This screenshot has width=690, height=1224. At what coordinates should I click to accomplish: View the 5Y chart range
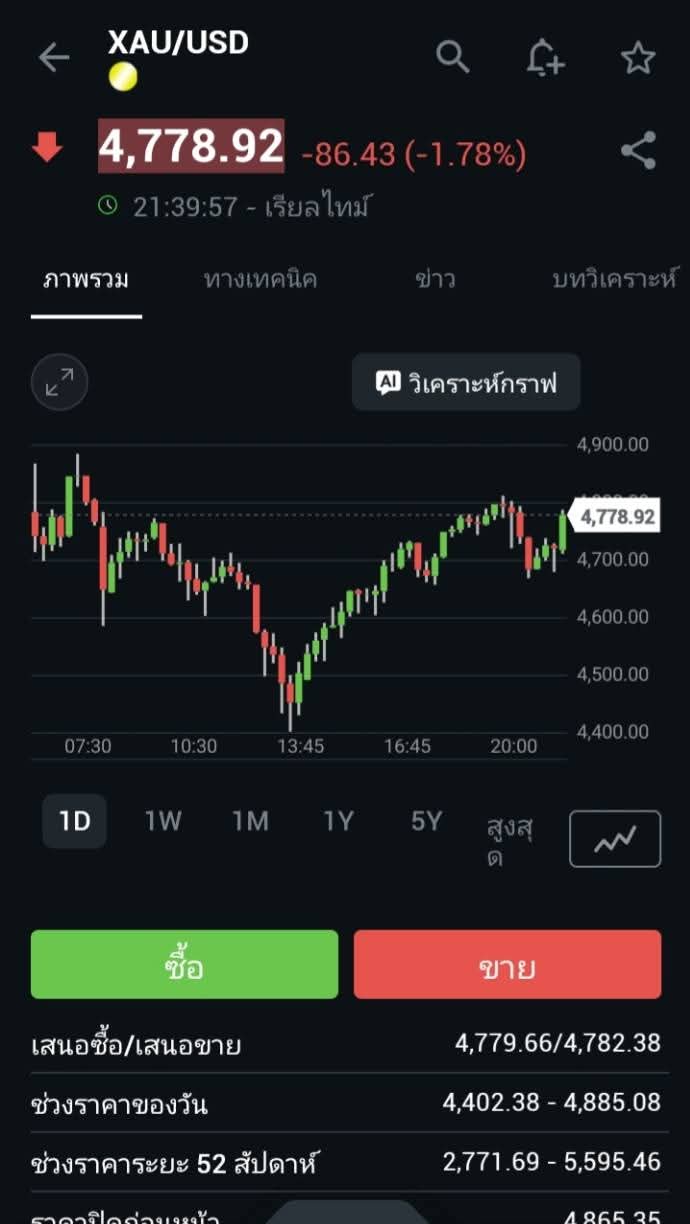coord(426,821)
